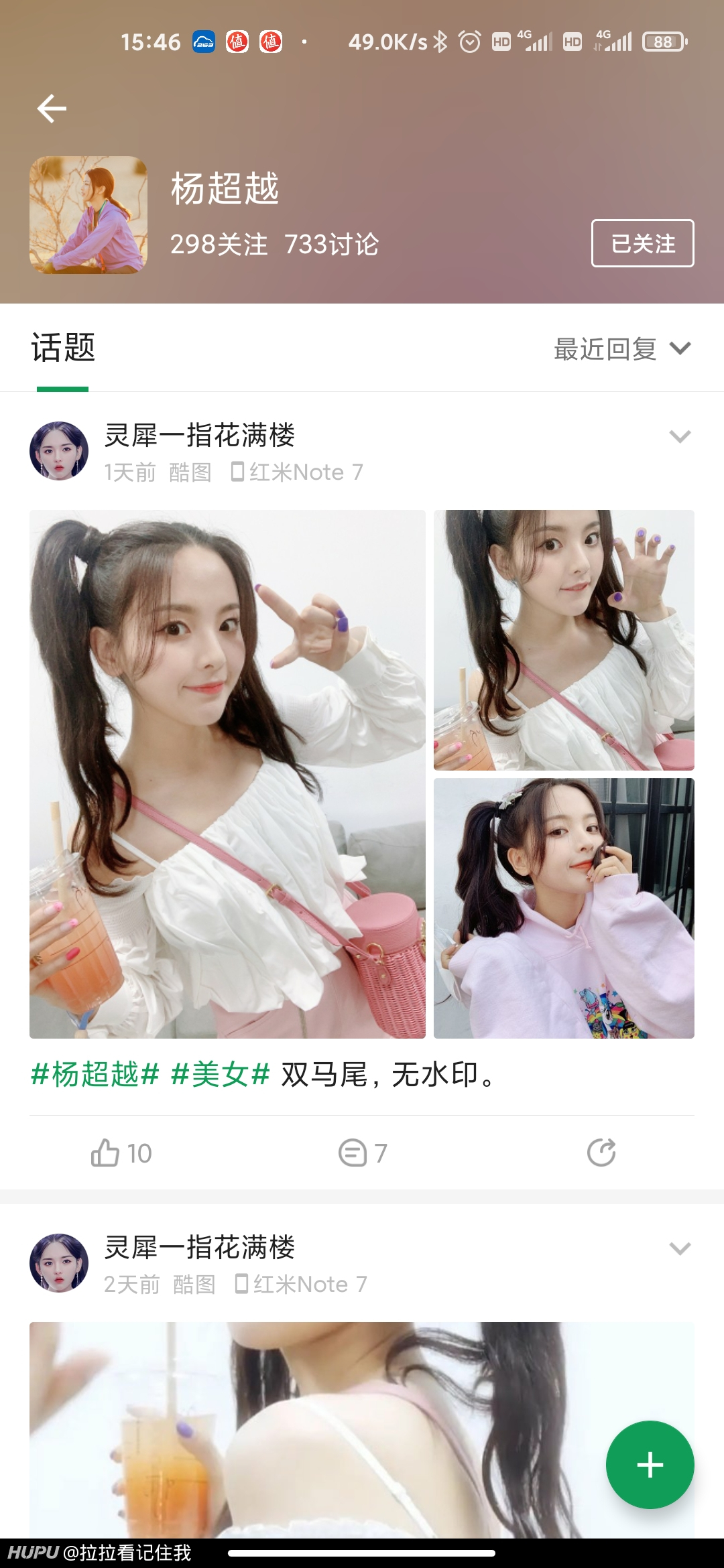Tap the 已关注 button to unfollow
This screenshot has height=1568, width=724.
tap(642, 243)
